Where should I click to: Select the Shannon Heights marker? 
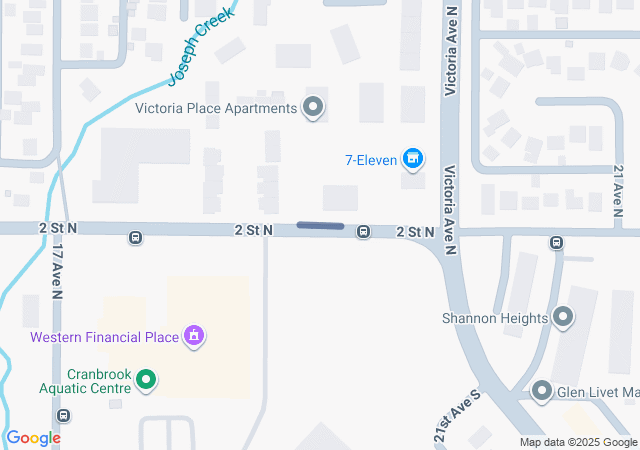pyautogui.click(x=563, y=318)
